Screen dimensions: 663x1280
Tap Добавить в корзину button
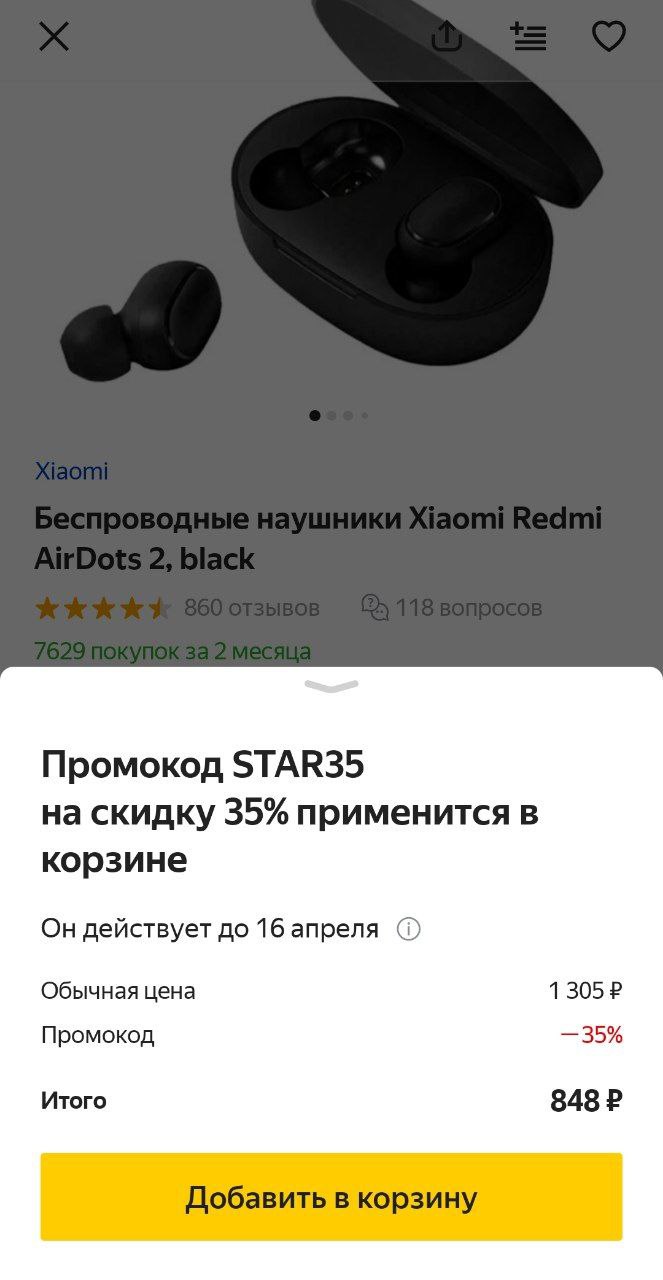pyautogui.click(x=331, y=1197)
